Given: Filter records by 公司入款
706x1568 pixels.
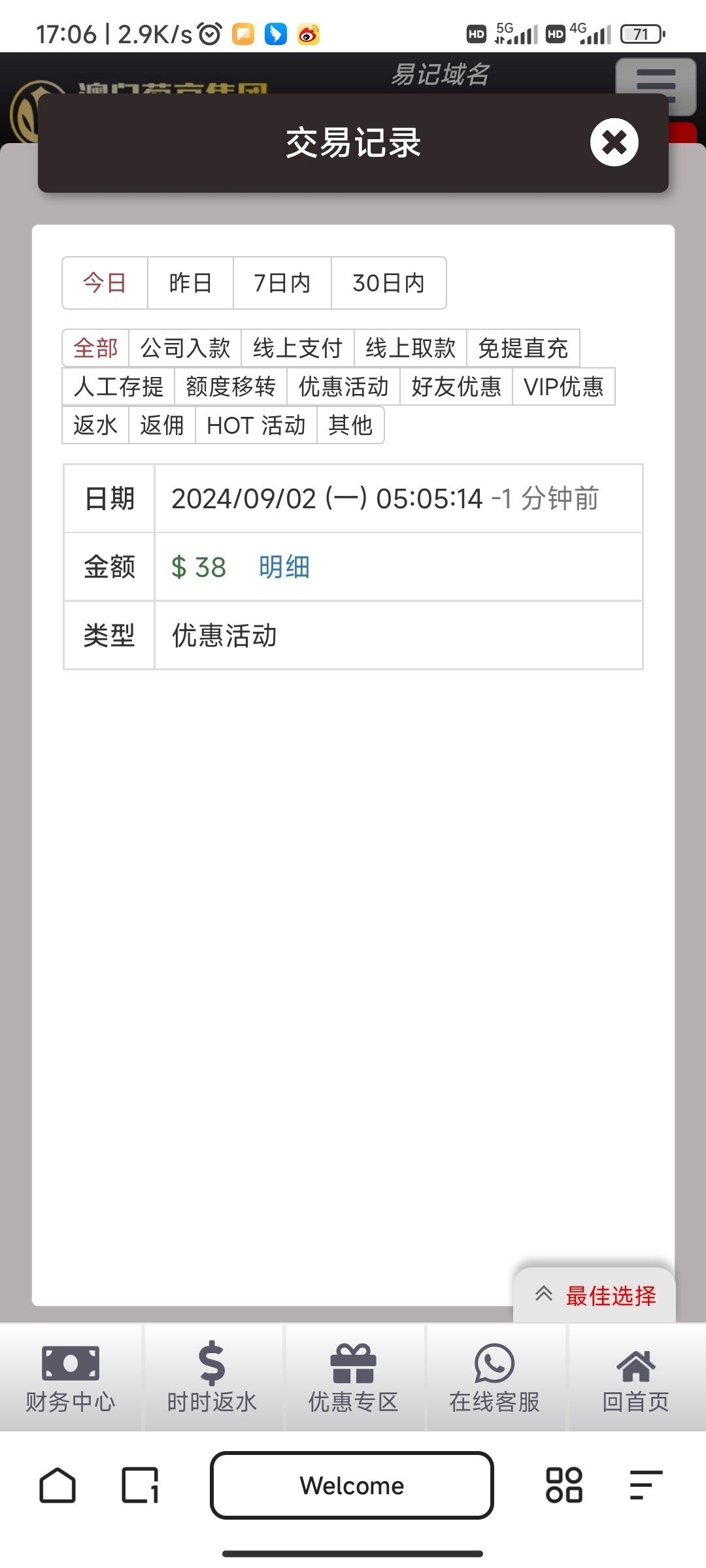Looking at the screenshot, I should 185,348.
